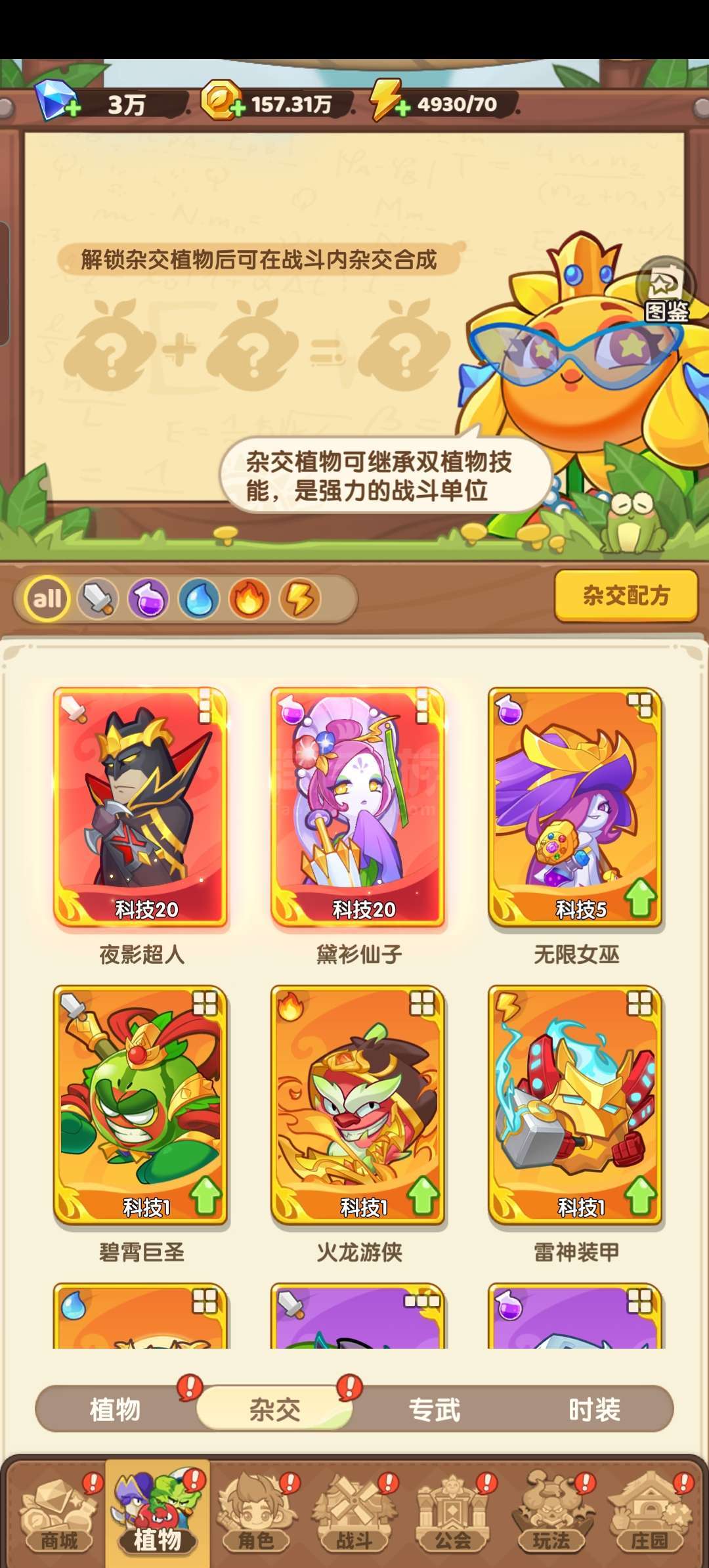Open the 夜影超人 card
The height and width of the screenshot is (1568, 709).
tap(140, 808)
